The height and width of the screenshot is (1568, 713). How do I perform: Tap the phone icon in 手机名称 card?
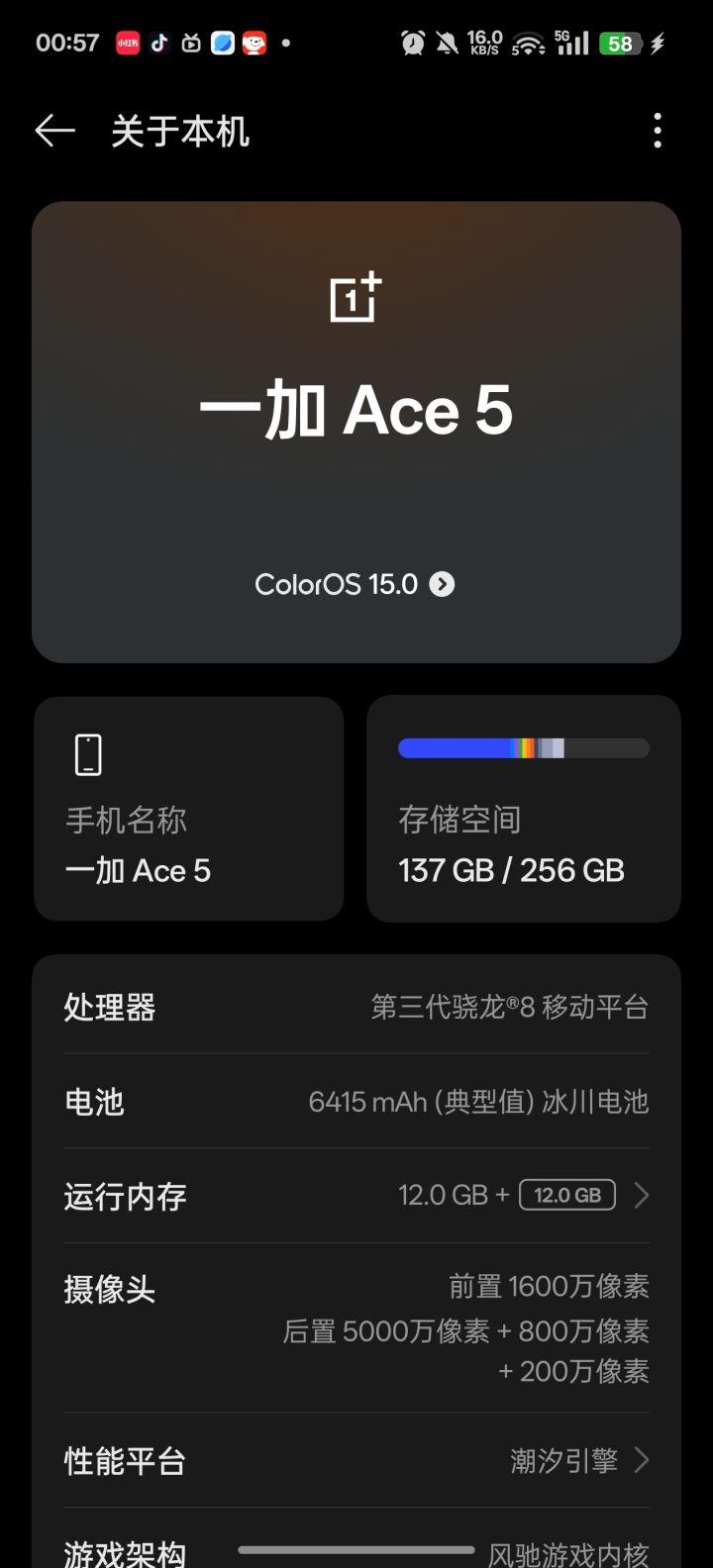87,752
